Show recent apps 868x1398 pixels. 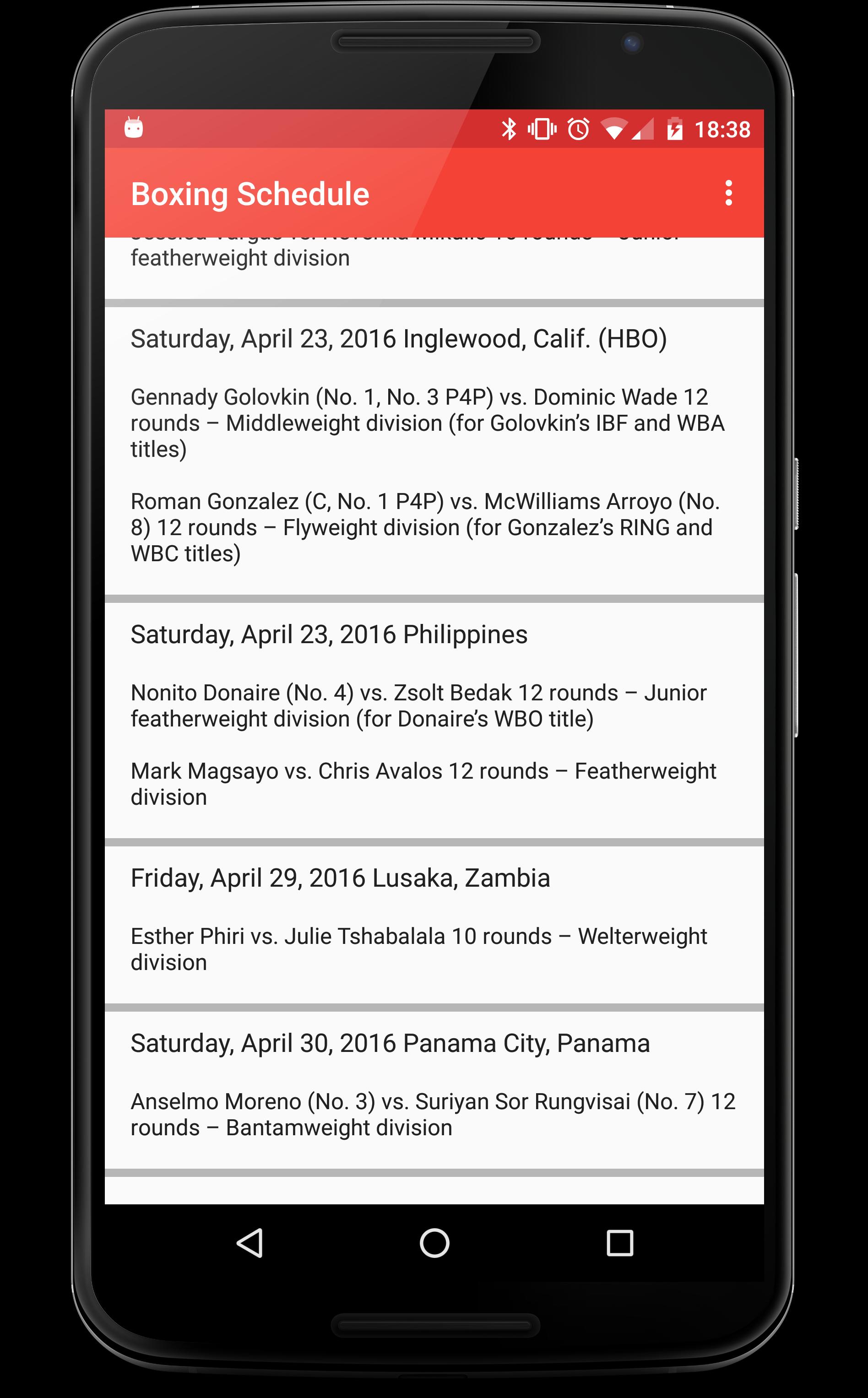(x=619, y=1243)
